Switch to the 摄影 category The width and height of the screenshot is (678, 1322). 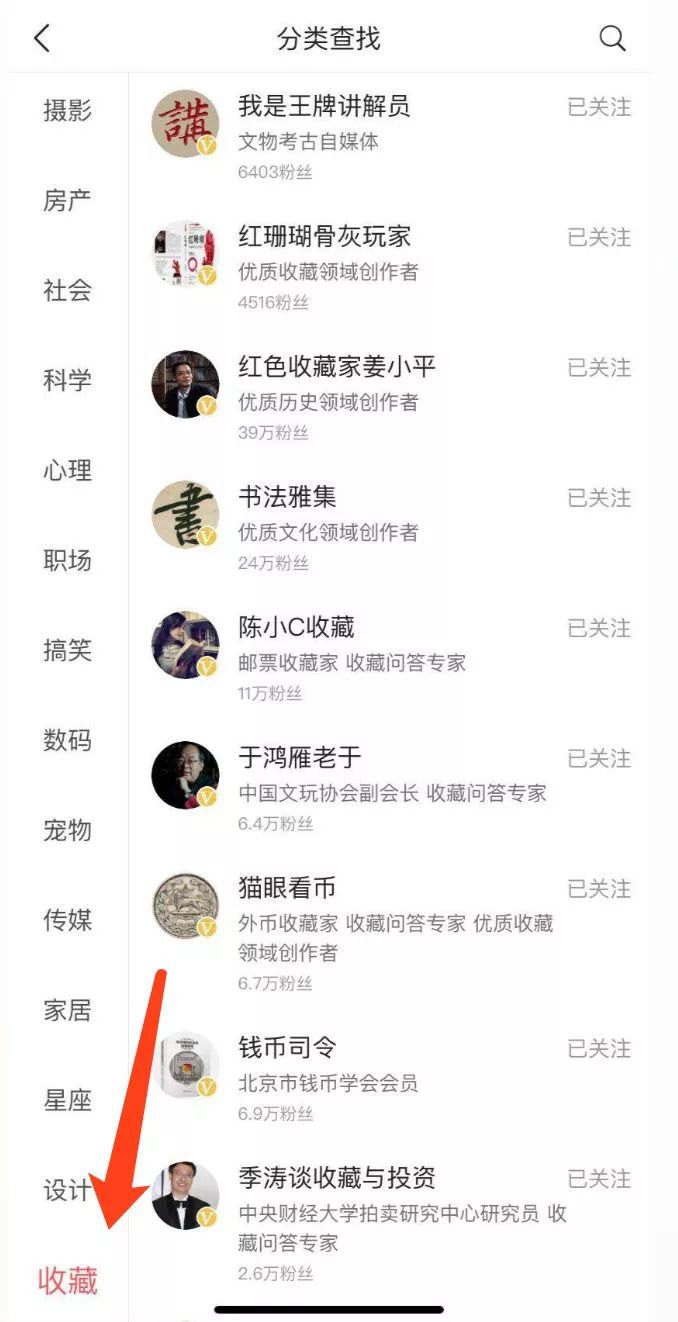[67, 111]
